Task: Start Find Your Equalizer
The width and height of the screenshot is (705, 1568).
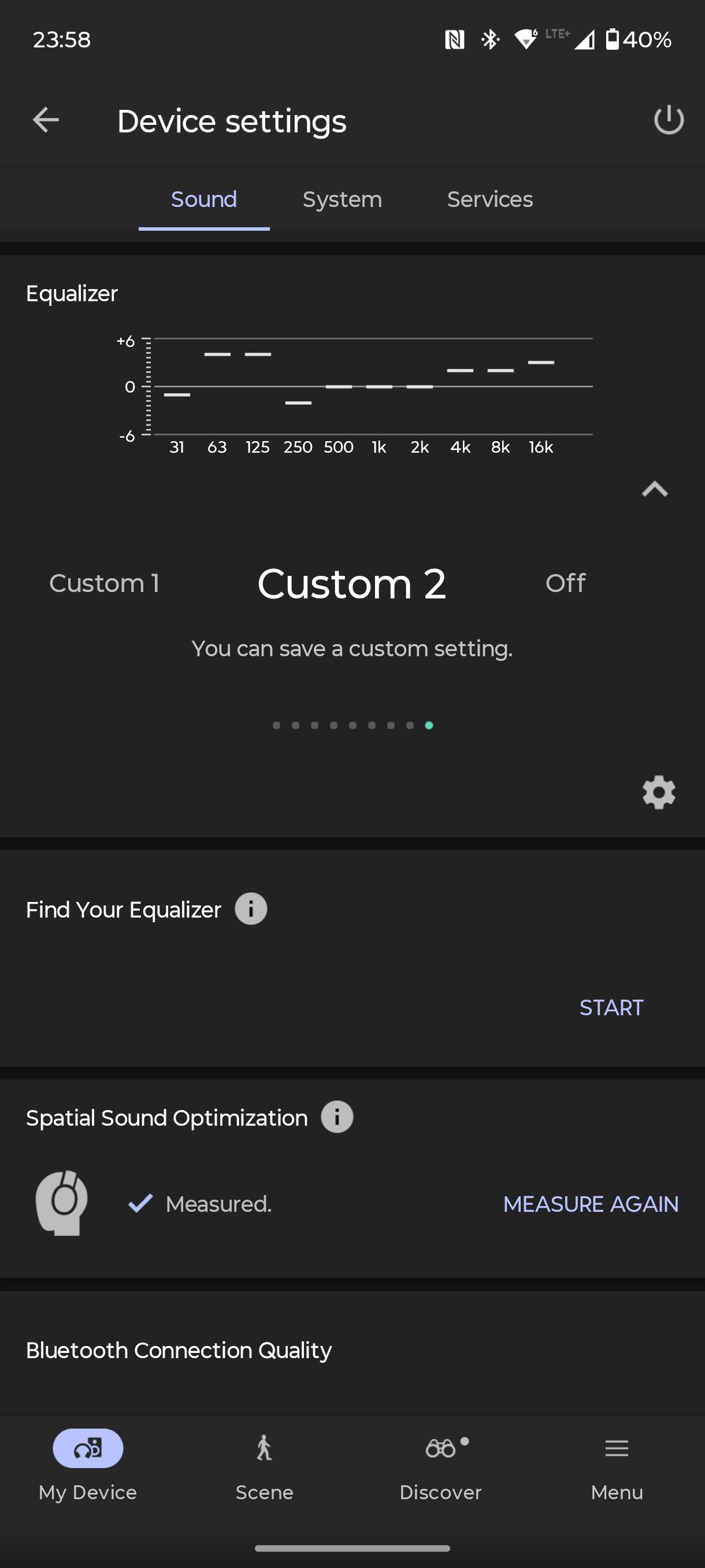Action: 611,1007
